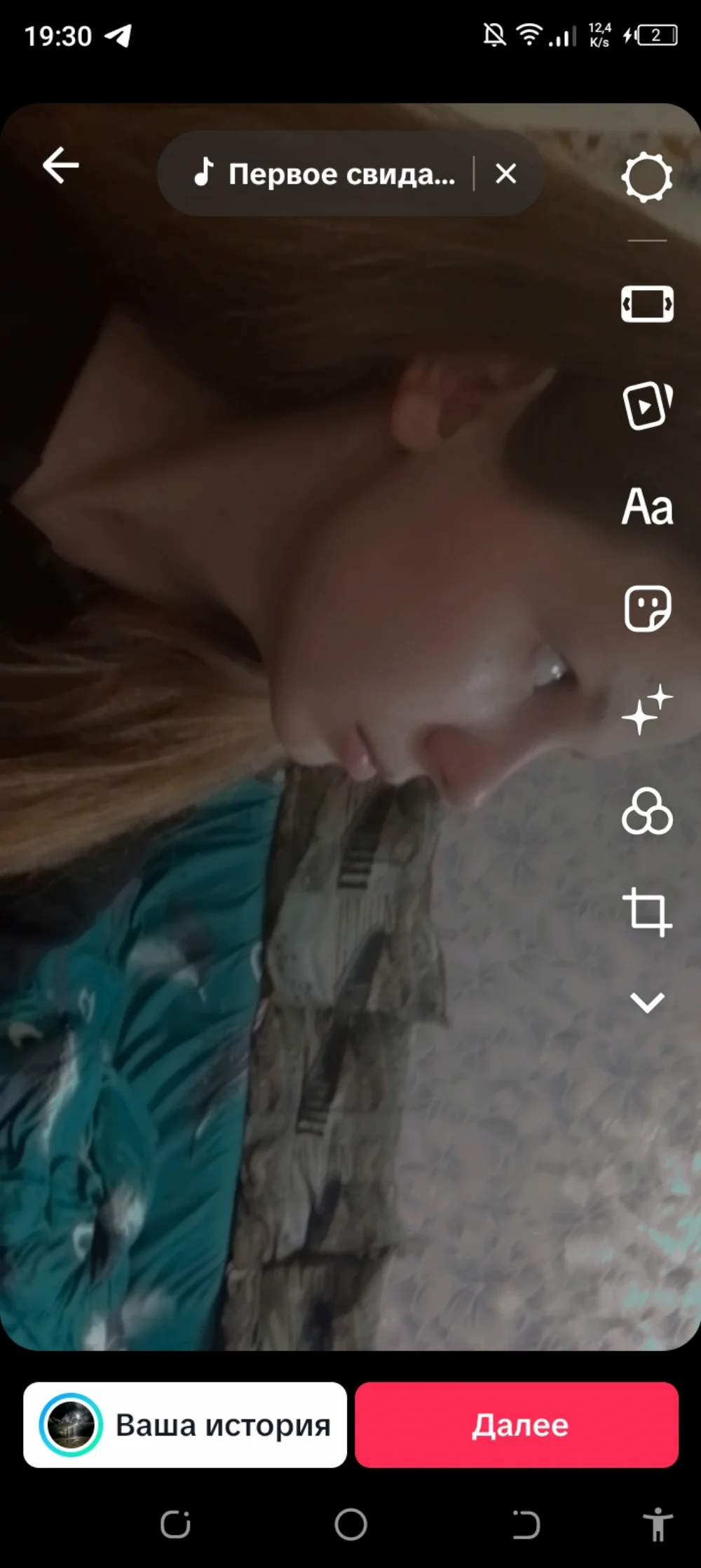Image resolution: width=701 pixels, height=1568 pixels.
Task: Open the accessibility shortcut button
Action: [x=658, y=1525]
